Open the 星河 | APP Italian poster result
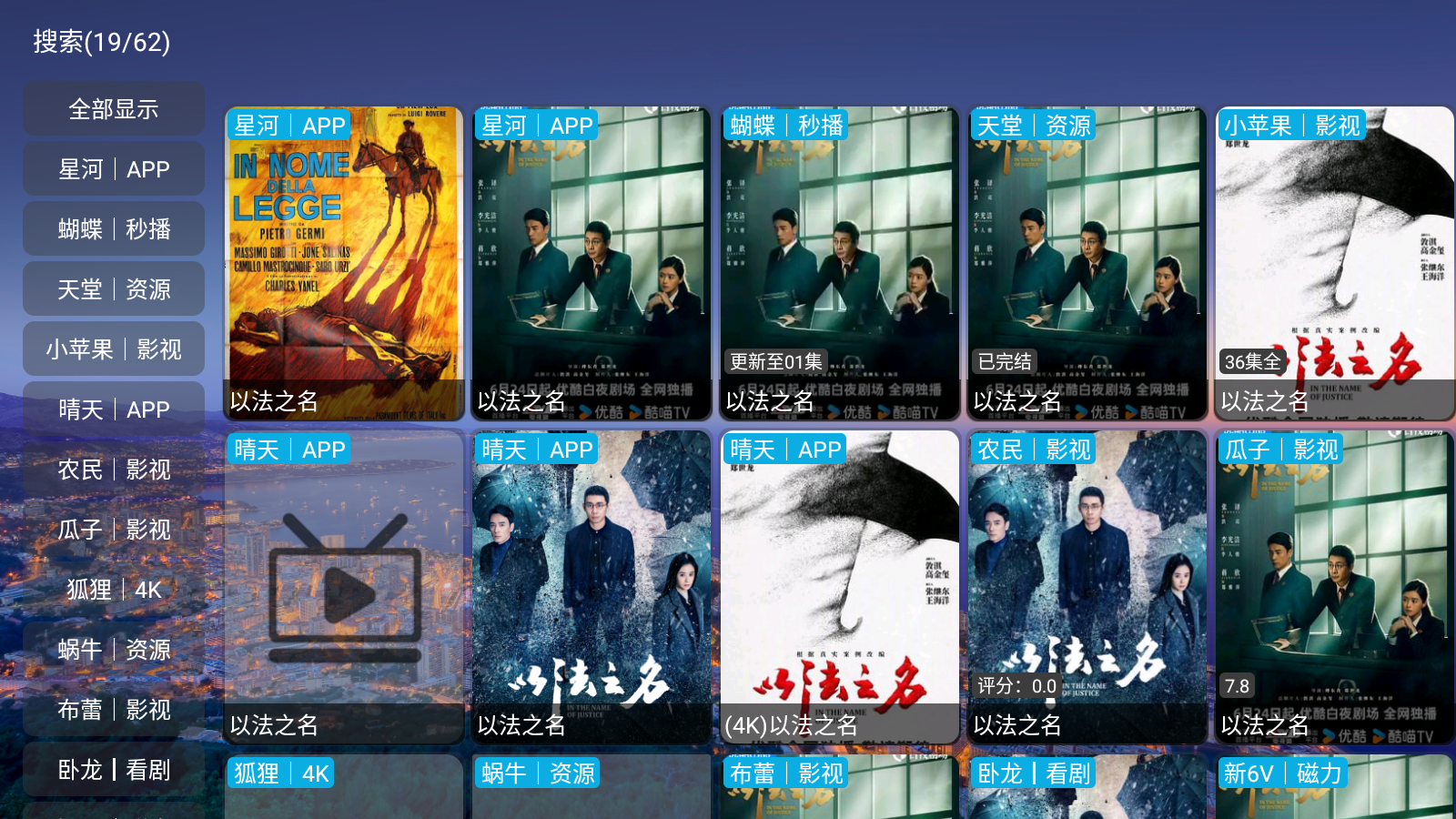 coord(344,264)
